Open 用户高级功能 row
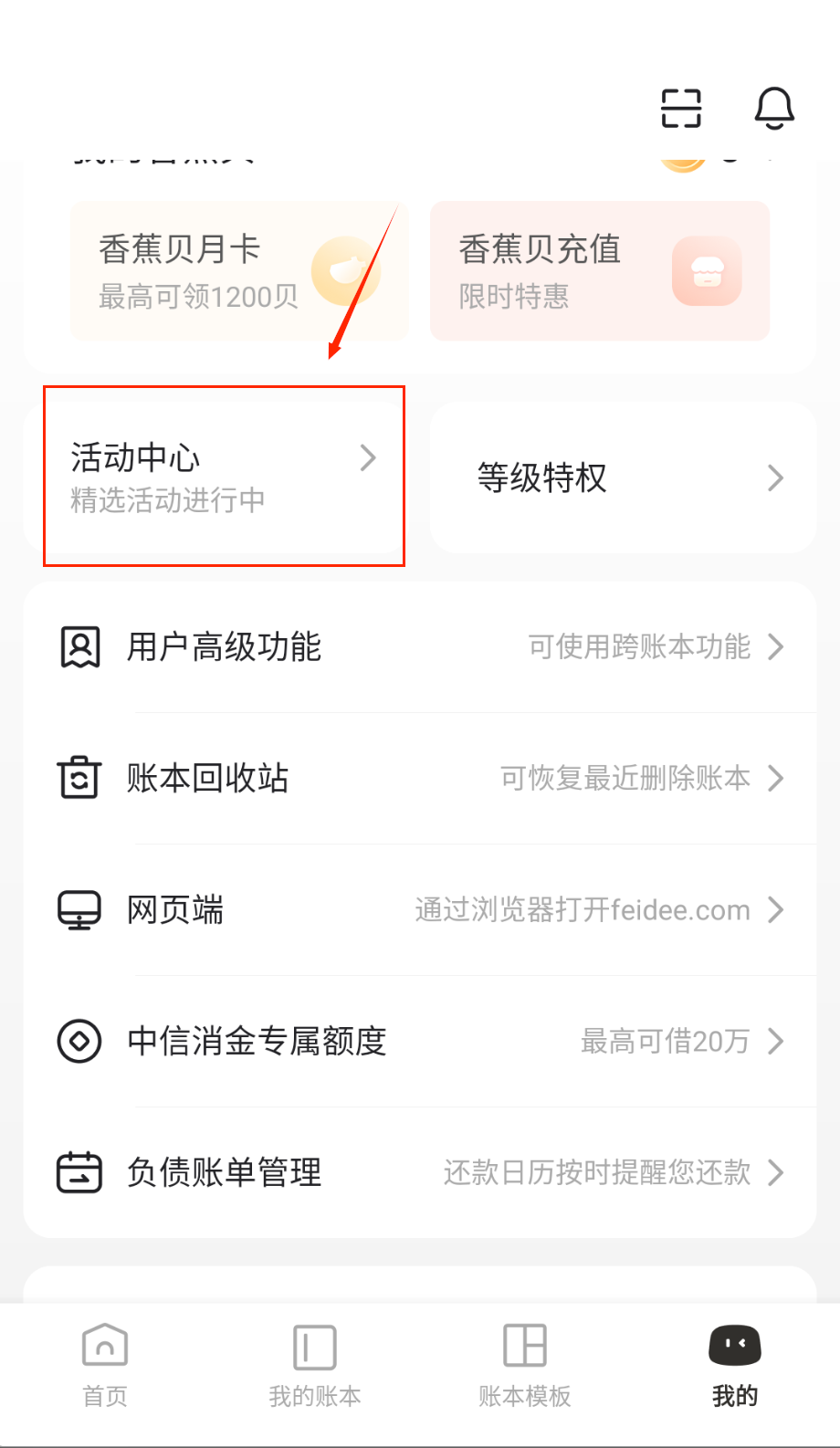 pos(420,647)
